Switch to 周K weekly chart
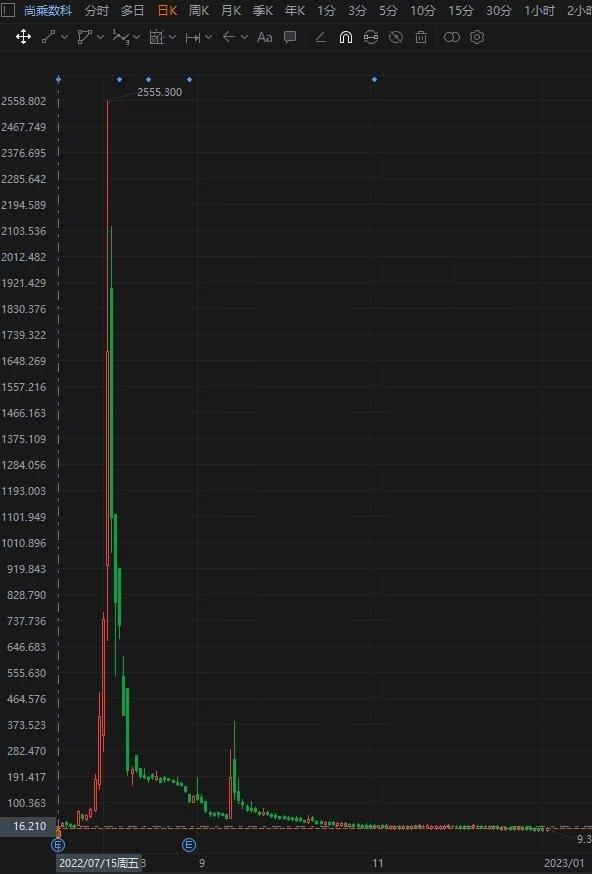The image size is (592, 874). click(198, 10)
